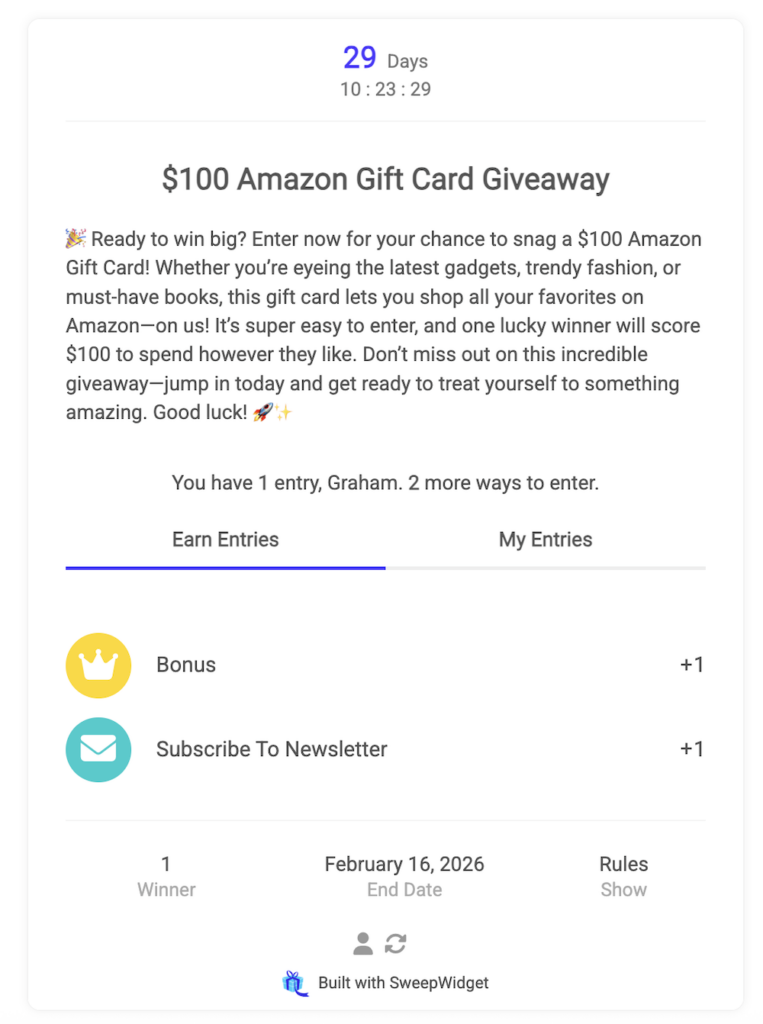The image size is (763, 1024).
Task: Open the Subscribe To Newsletter entry
Action: pyautogui.click(x=271, y=749)
